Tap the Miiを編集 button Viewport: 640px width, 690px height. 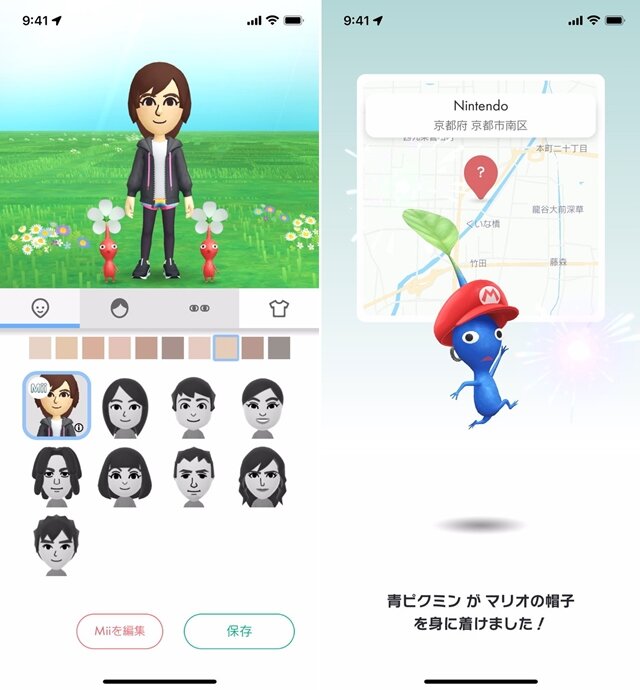(120, 631)
